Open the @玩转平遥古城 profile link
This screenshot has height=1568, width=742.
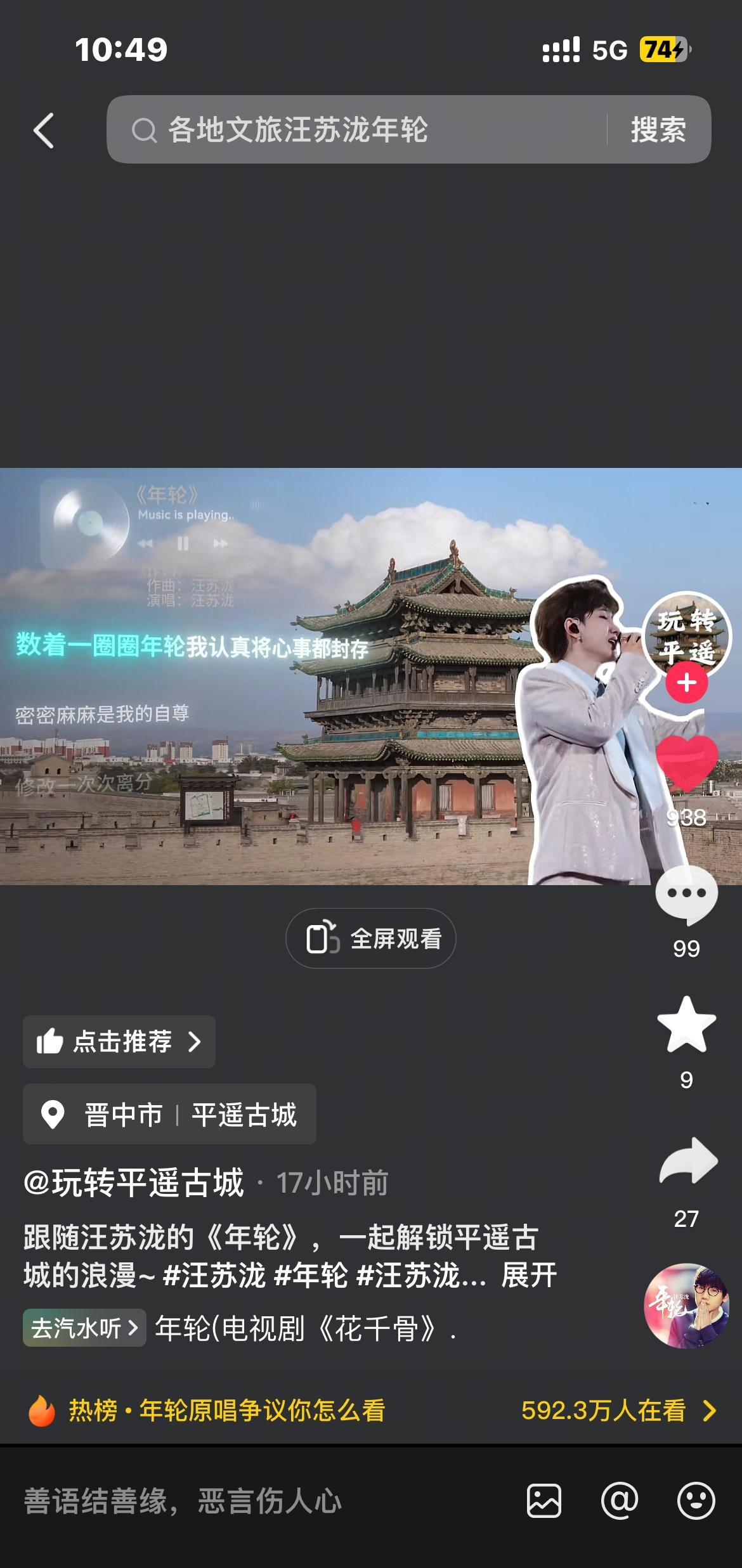134,1182
